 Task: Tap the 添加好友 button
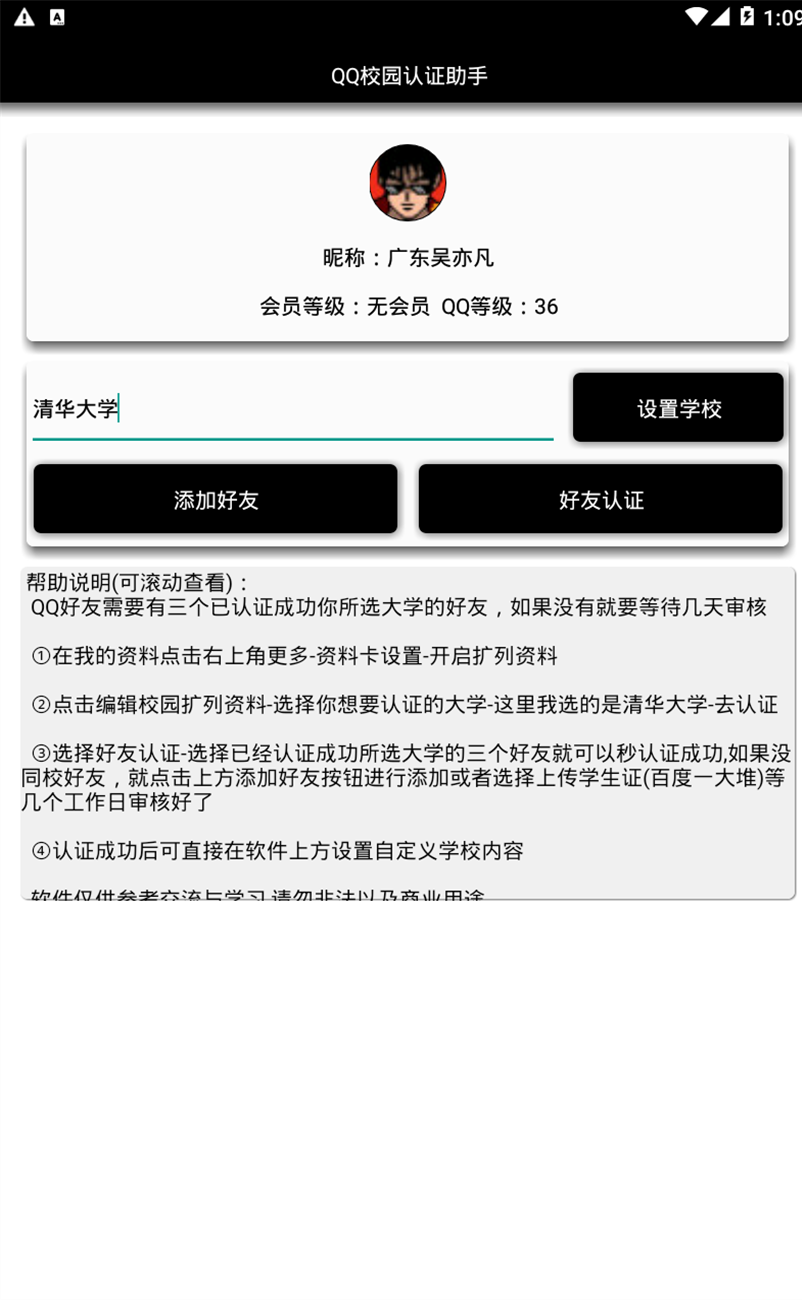[216, 499]
